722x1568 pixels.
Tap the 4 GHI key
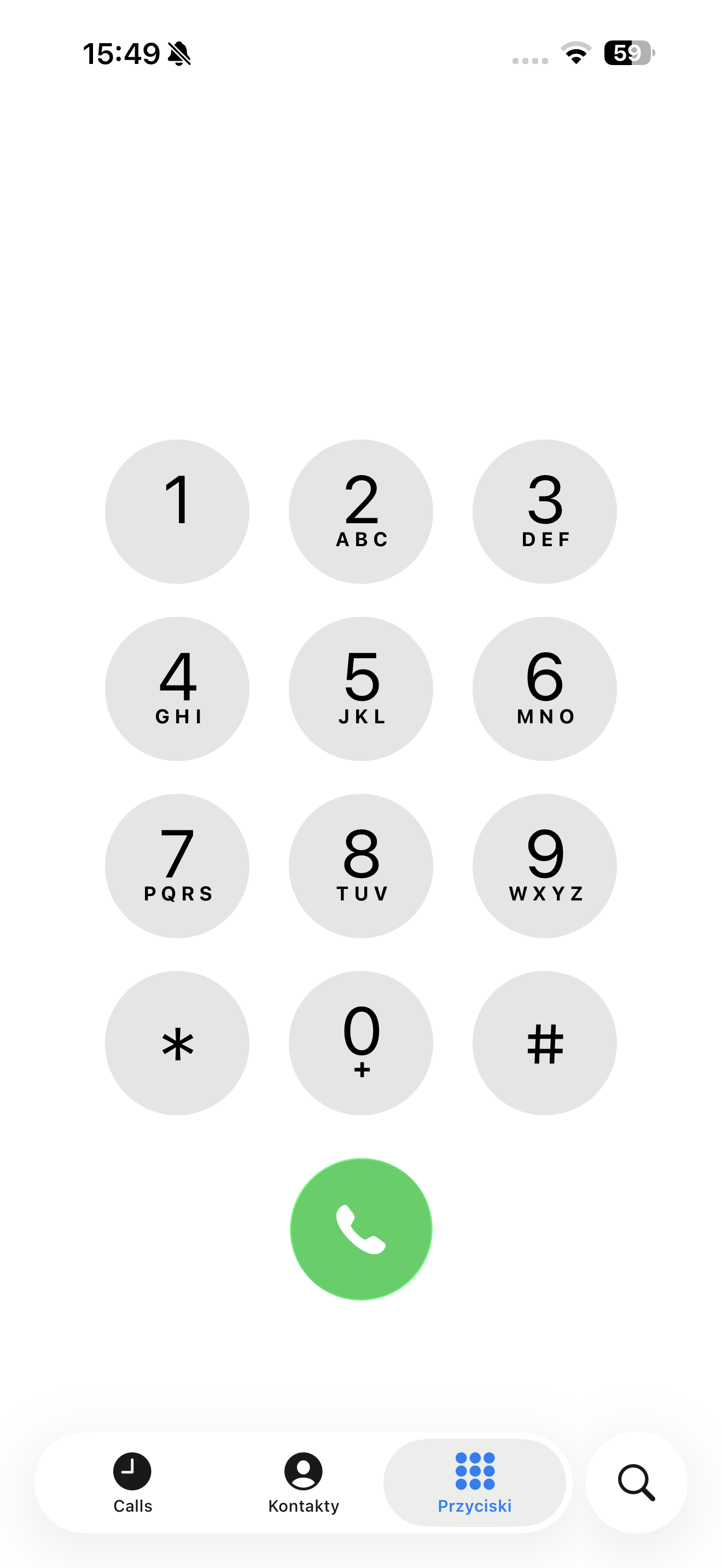177,688
